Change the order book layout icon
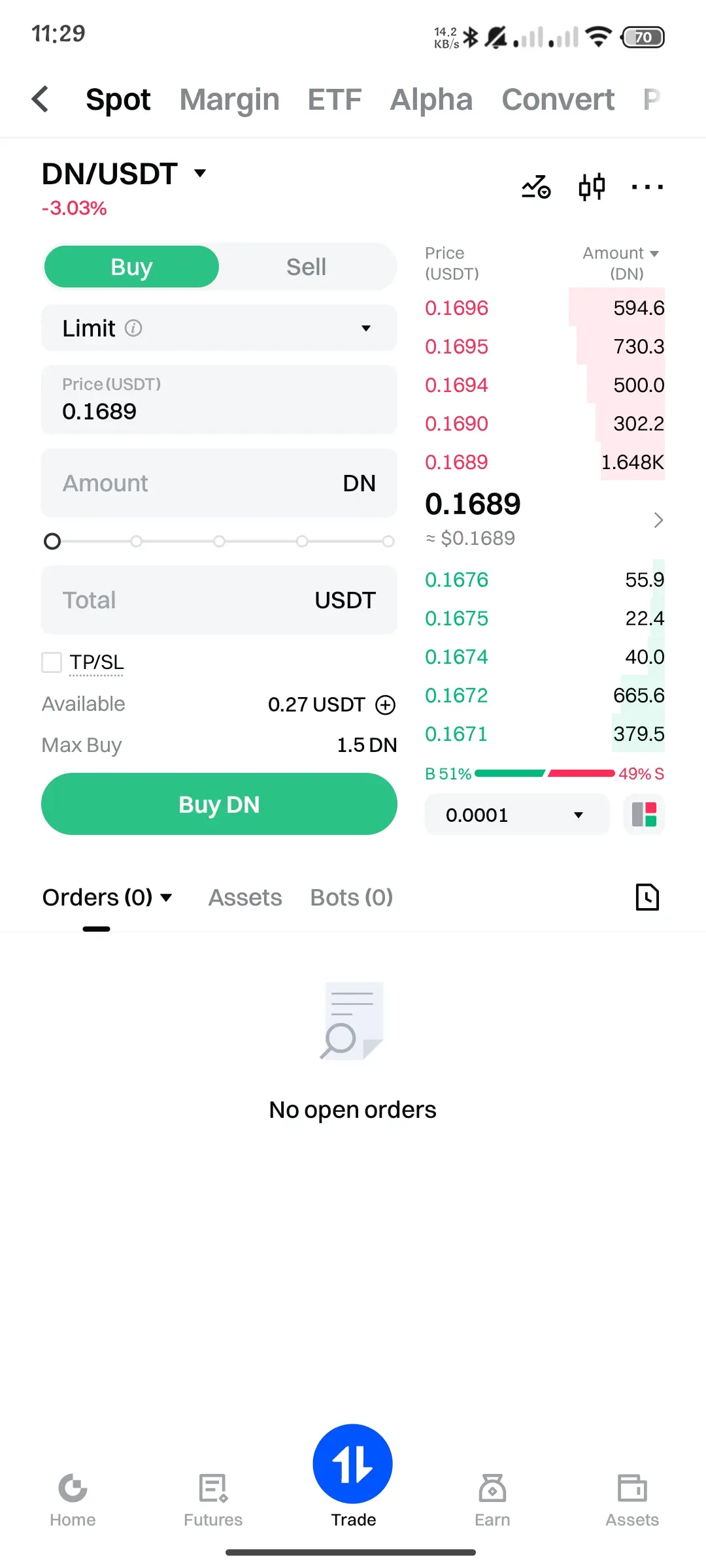 tap(644, 815)
